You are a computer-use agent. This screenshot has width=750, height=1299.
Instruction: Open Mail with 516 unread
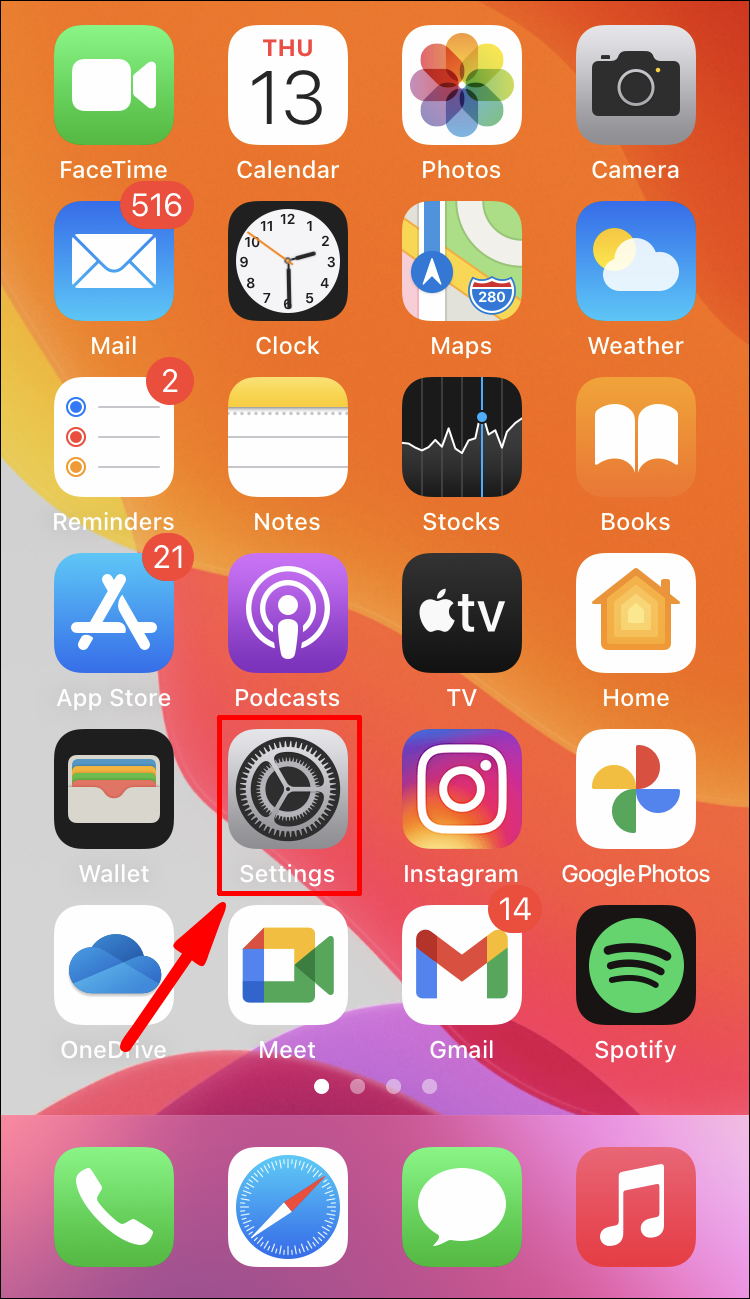tap(114, 261)
